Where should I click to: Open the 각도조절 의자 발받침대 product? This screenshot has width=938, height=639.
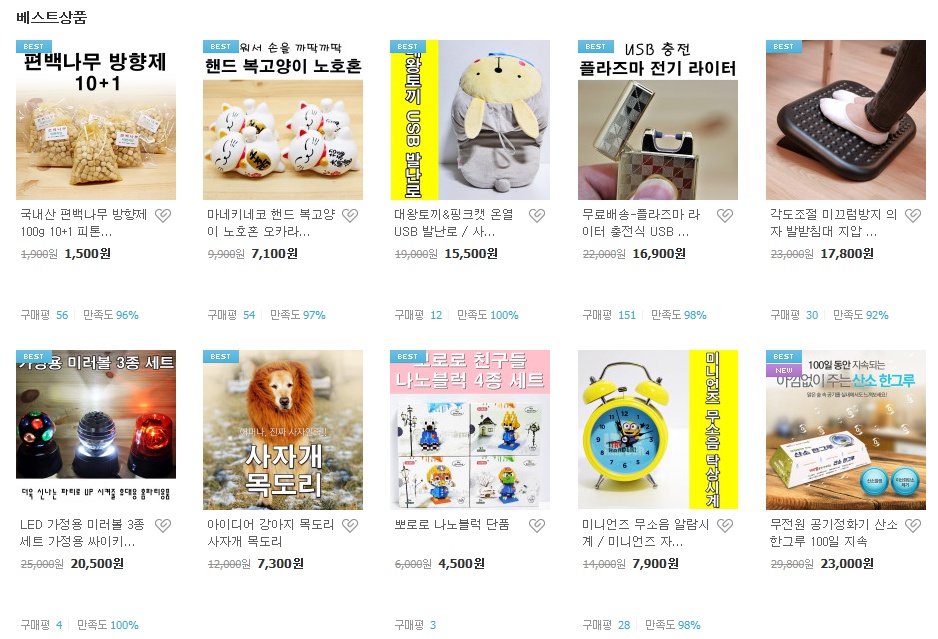[845, 120]
